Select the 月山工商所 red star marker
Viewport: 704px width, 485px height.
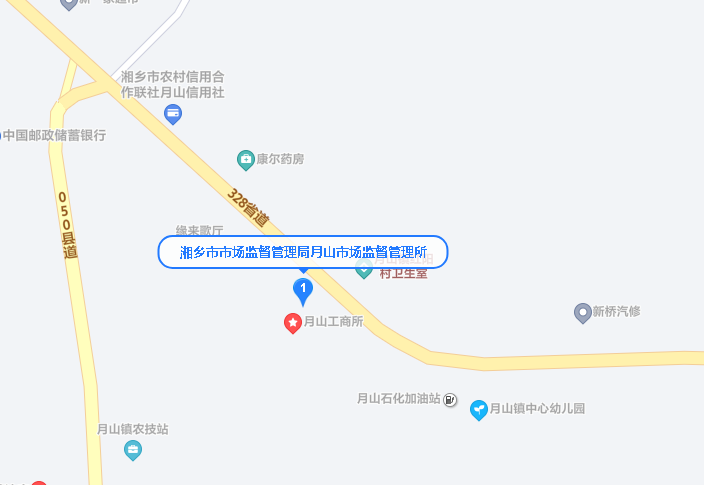click(293, 323)
